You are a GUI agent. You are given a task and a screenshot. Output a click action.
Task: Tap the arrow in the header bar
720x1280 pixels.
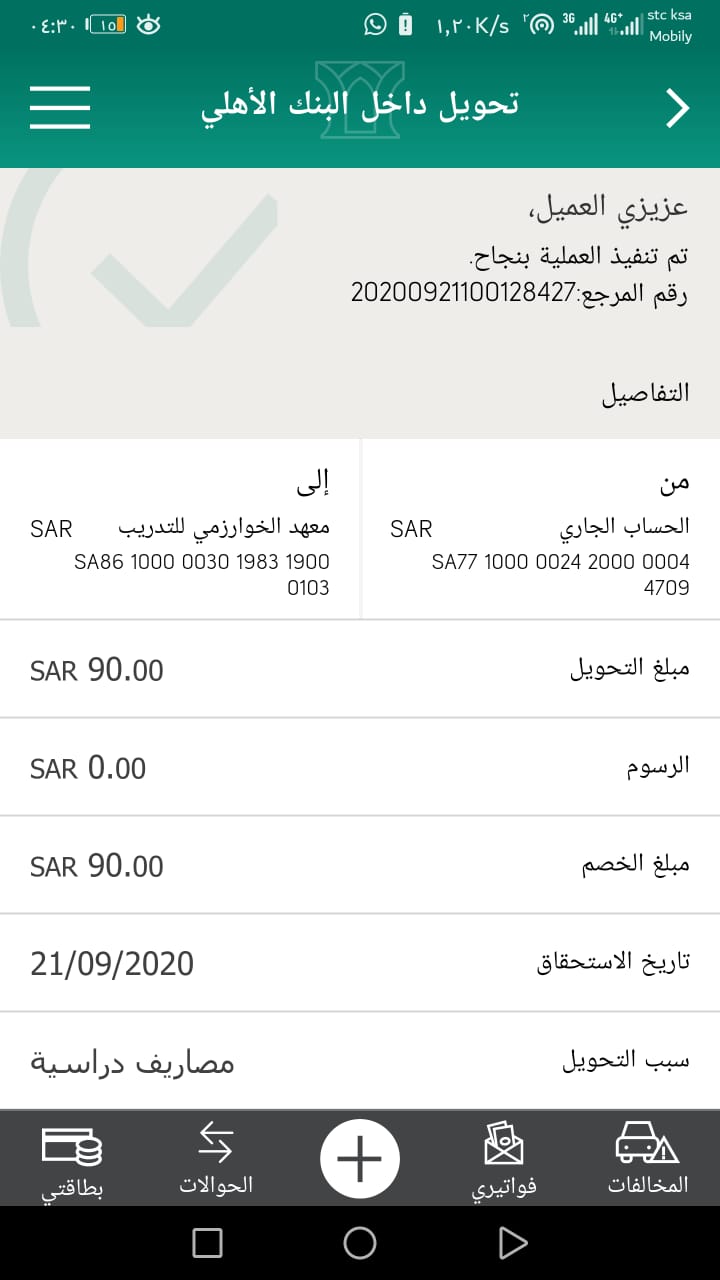[x=677, y=108]
